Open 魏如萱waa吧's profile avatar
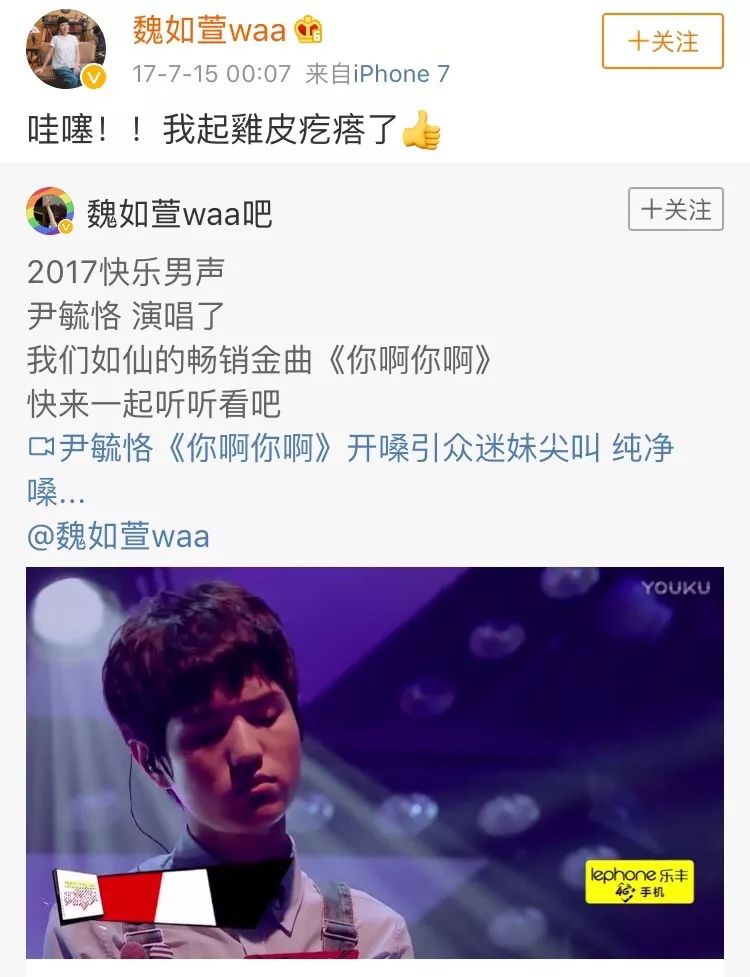 coord(50,212)
